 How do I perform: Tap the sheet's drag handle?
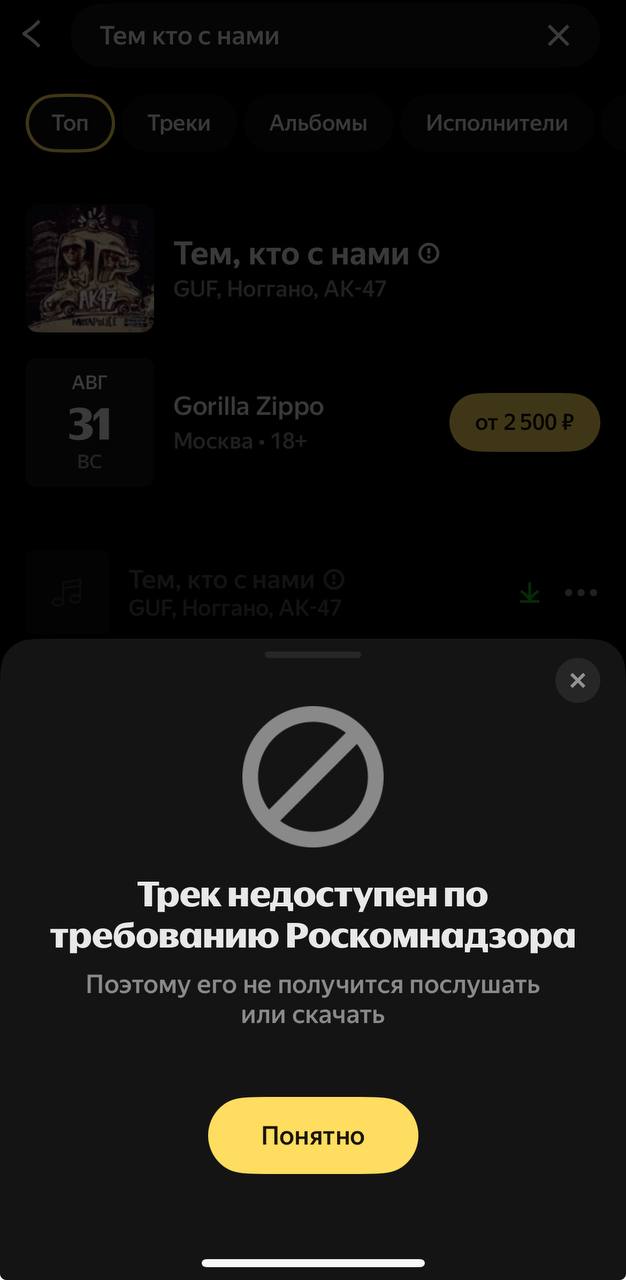pos(313,655)
